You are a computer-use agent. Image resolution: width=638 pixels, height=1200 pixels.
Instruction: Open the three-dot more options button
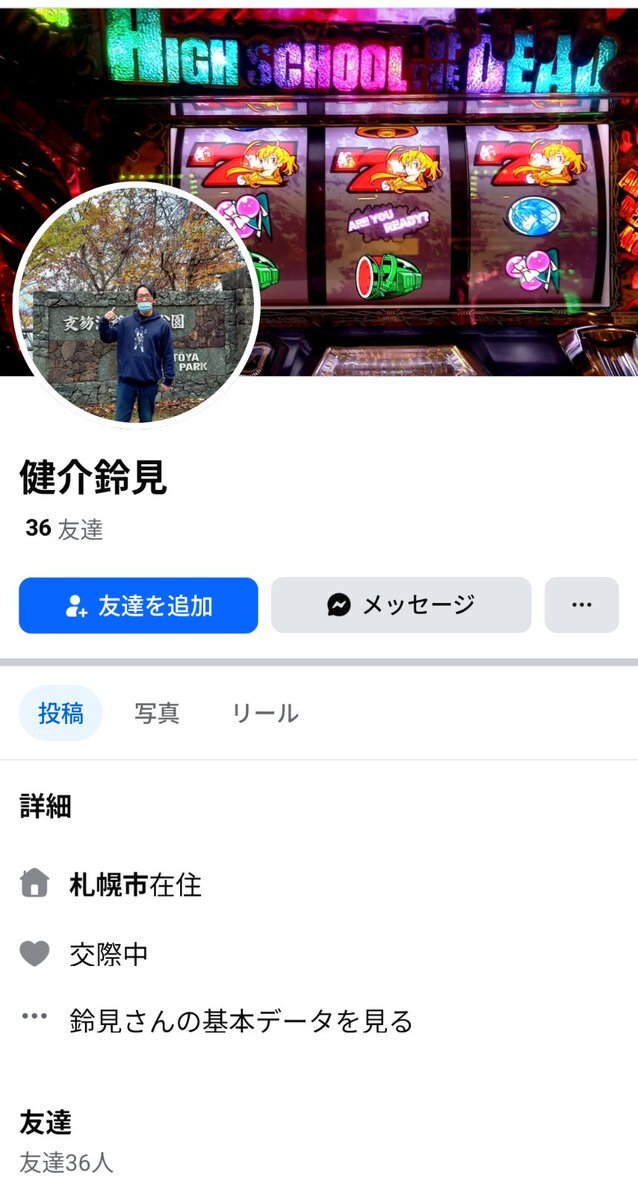pyautogui.click(x=581, y=605)
